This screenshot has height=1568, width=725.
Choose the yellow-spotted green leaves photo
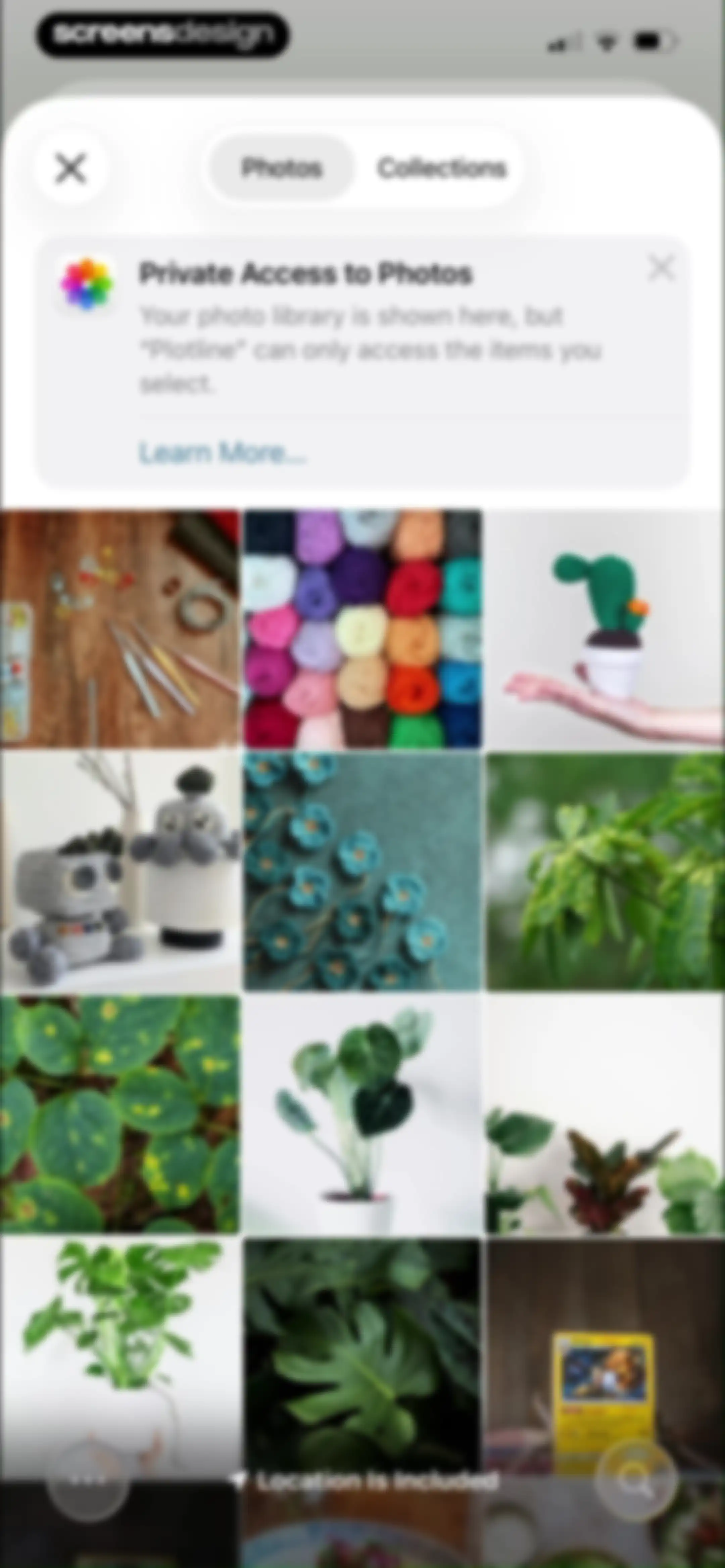119,1114
